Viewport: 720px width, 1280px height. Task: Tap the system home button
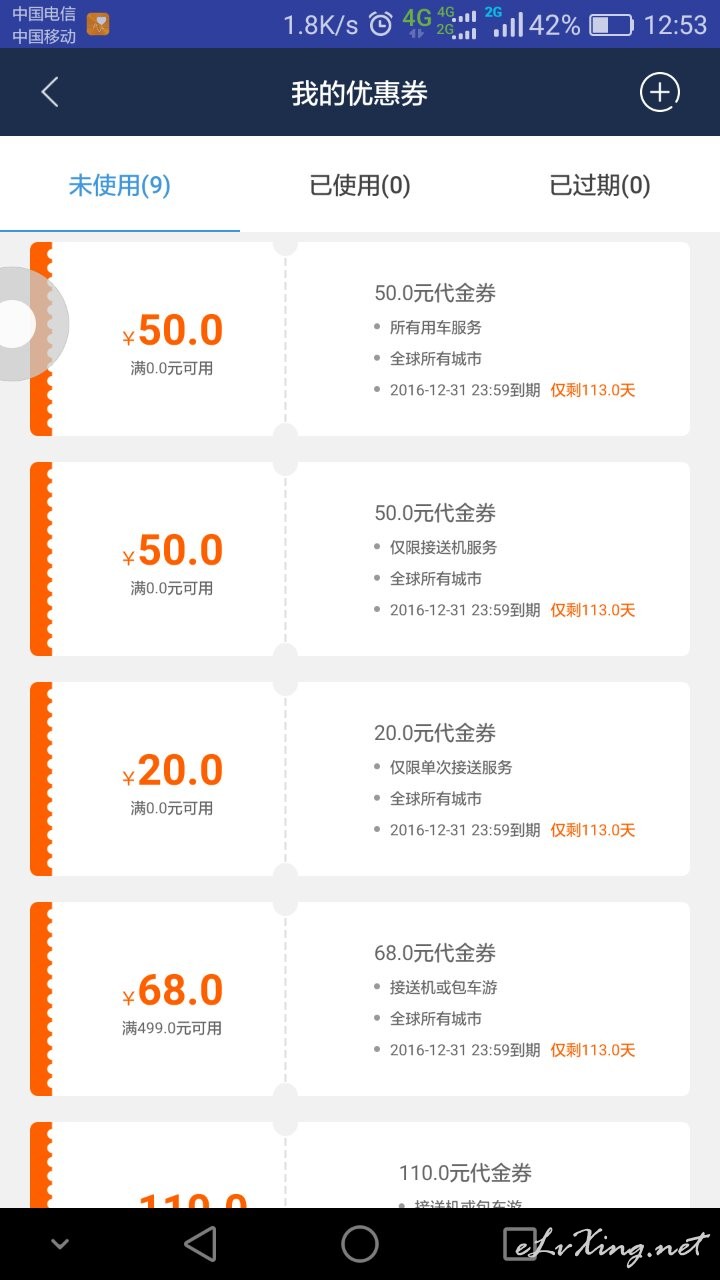coord(360,1244)
